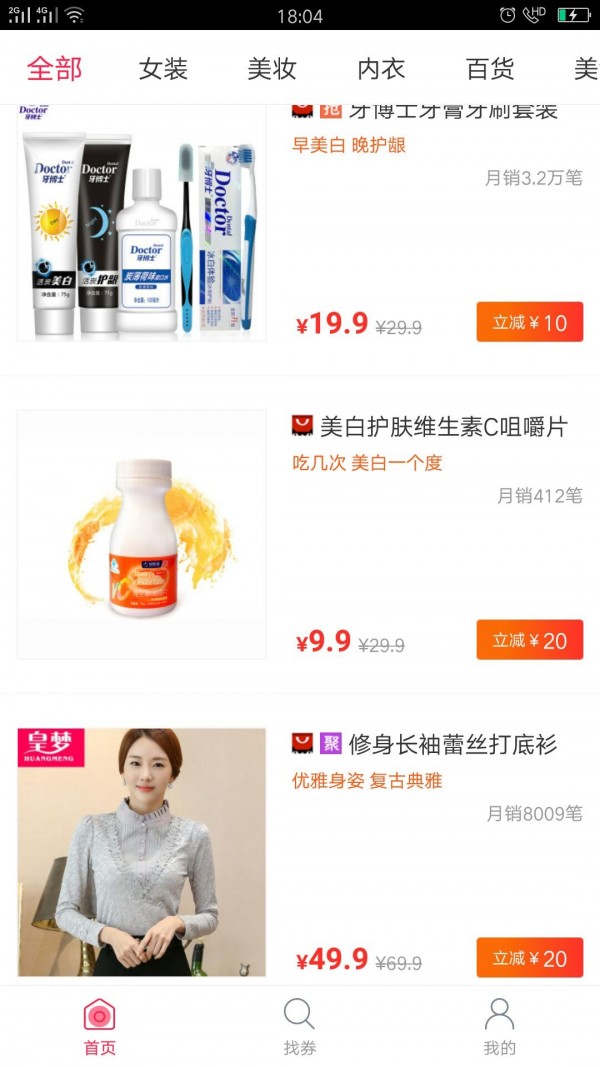Switch to the 女装 category tab
This screenshot has width=600, height=1067.
click(163, 69)
